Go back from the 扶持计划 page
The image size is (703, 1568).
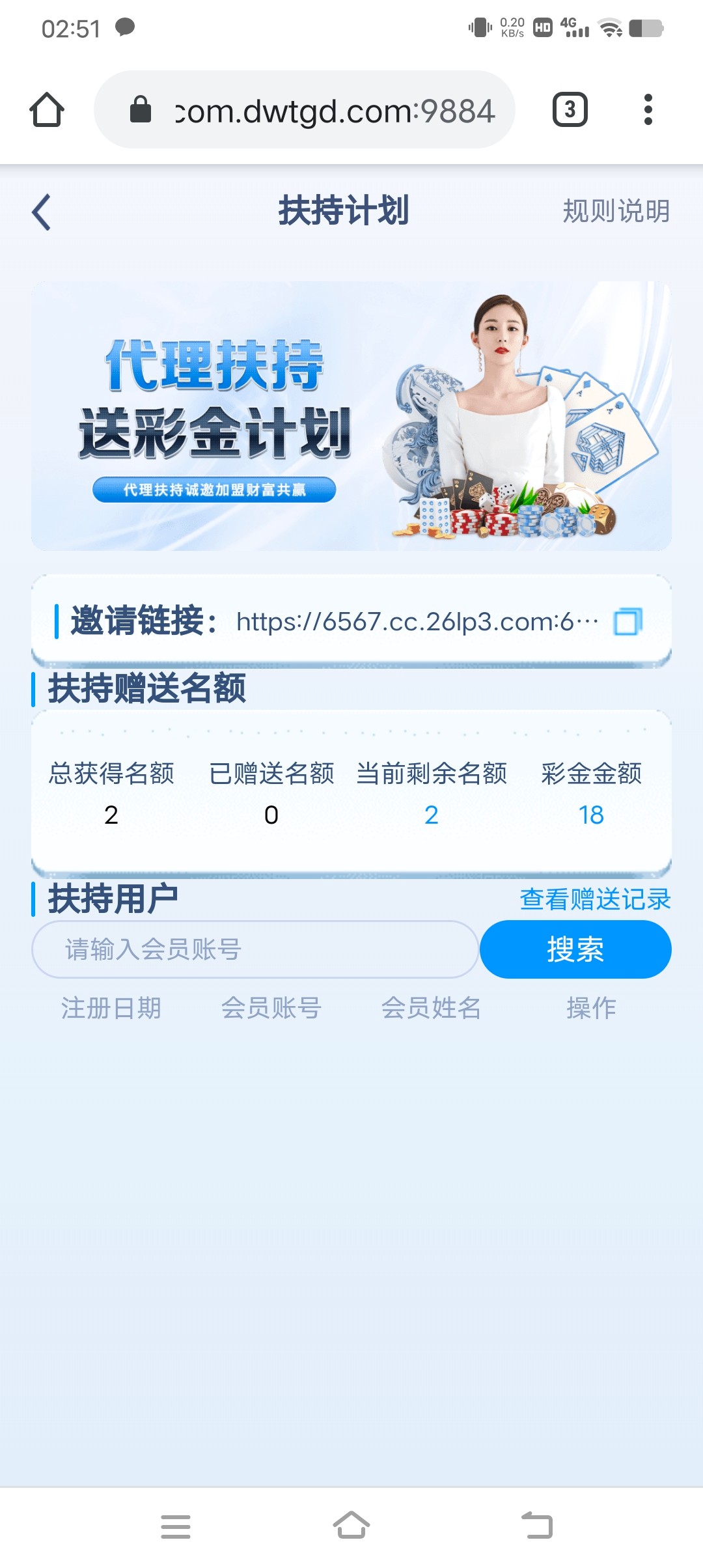click(42, 212)
